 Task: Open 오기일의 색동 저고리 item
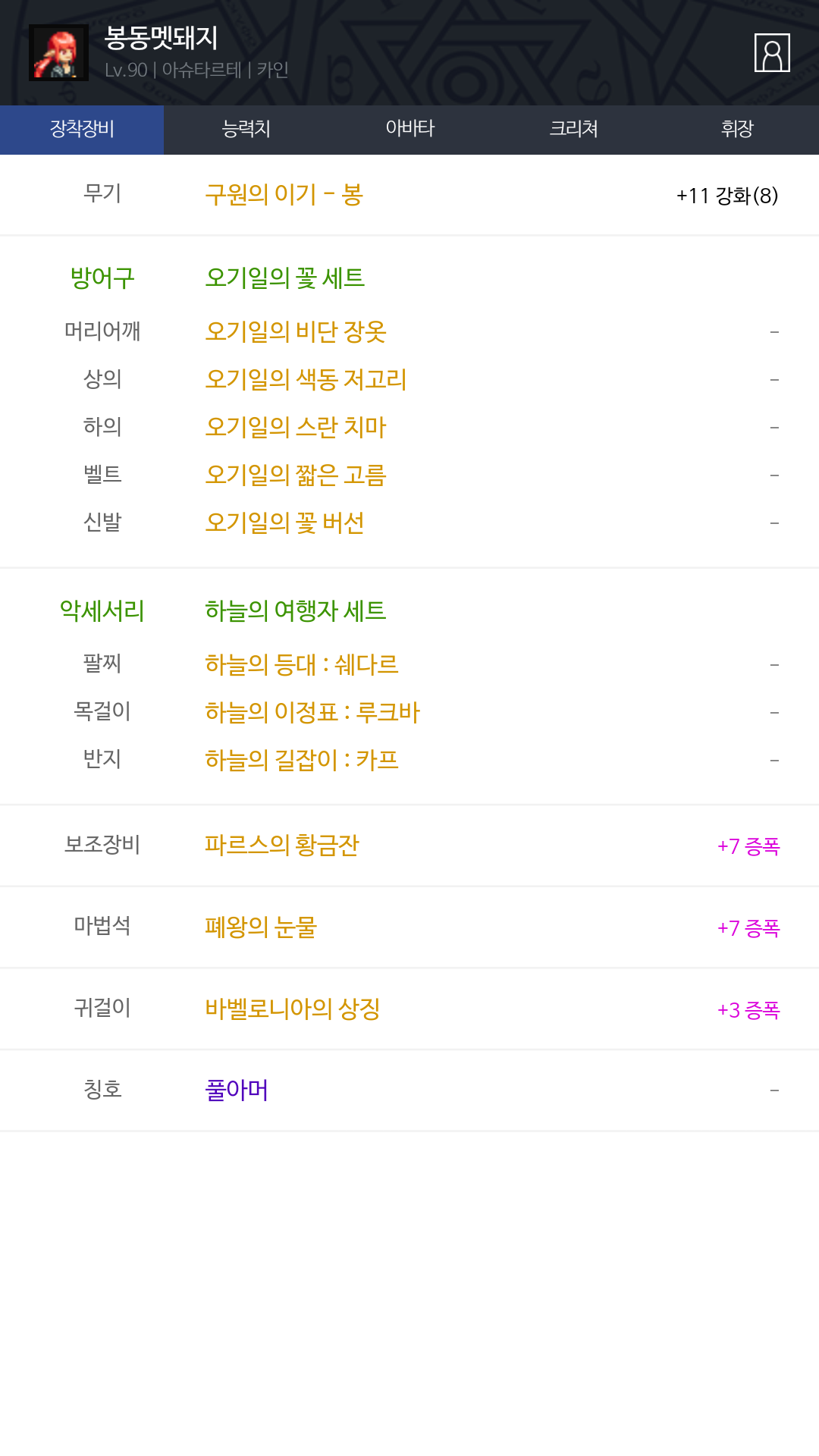(x=306, y=379)
